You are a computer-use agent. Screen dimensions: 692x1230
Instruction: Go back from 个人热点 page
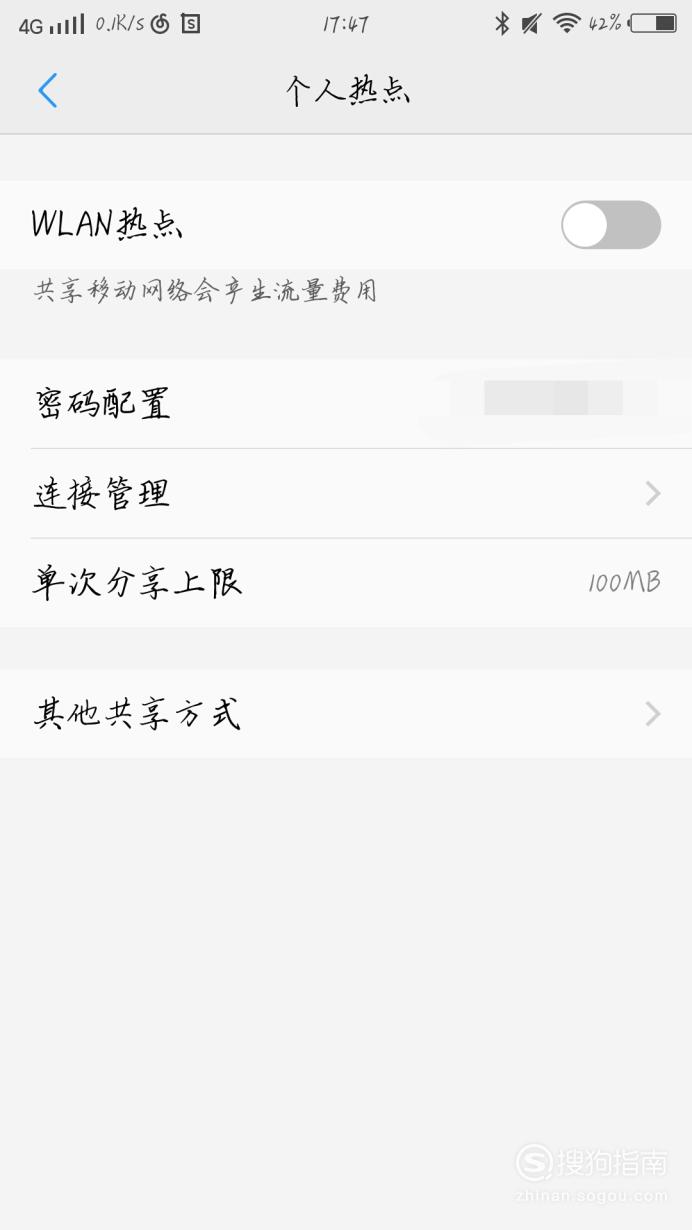pos(47,91)
